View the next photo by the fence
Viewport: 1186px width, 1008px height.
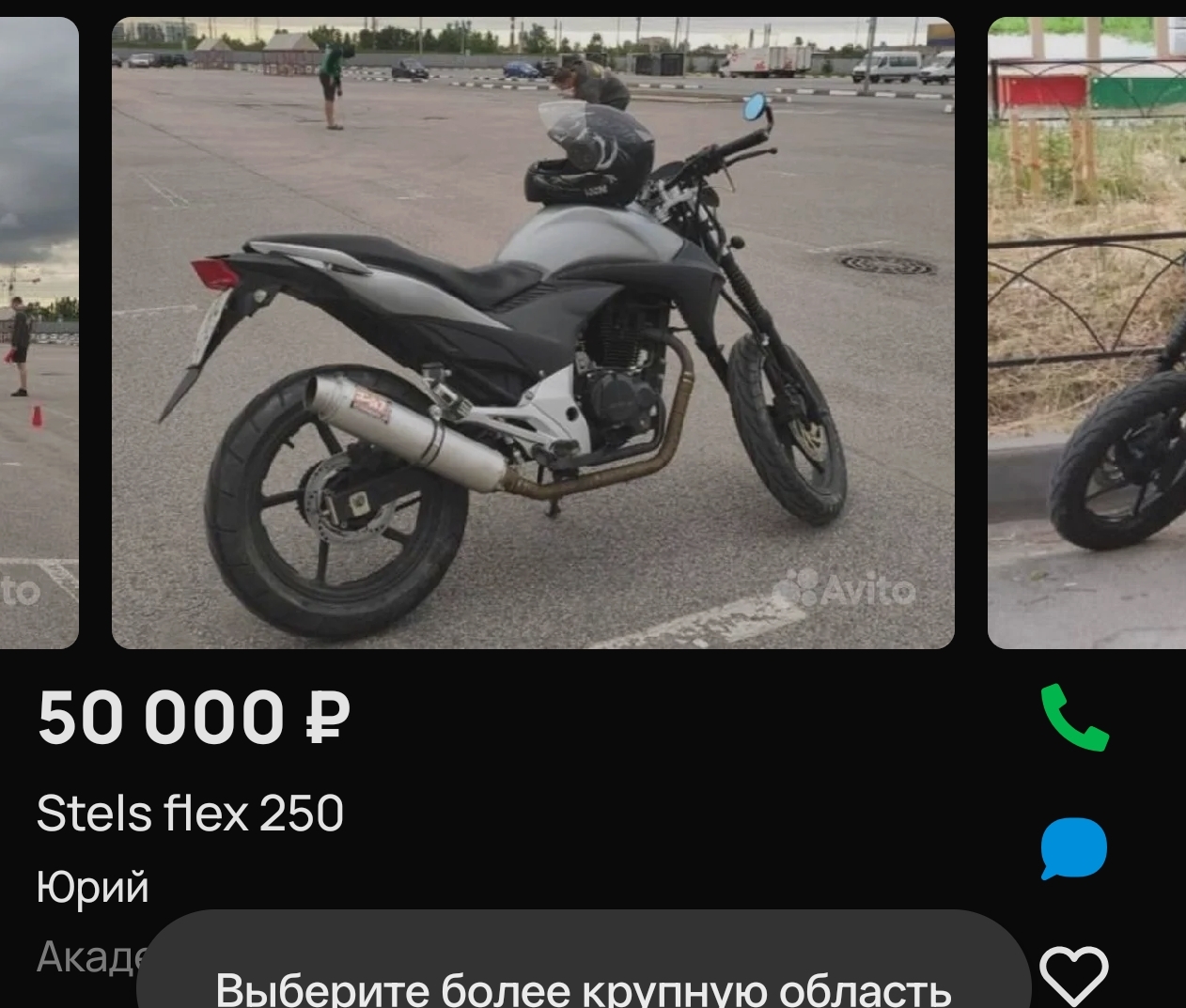pyautogui.click(x=1086, y=333)
